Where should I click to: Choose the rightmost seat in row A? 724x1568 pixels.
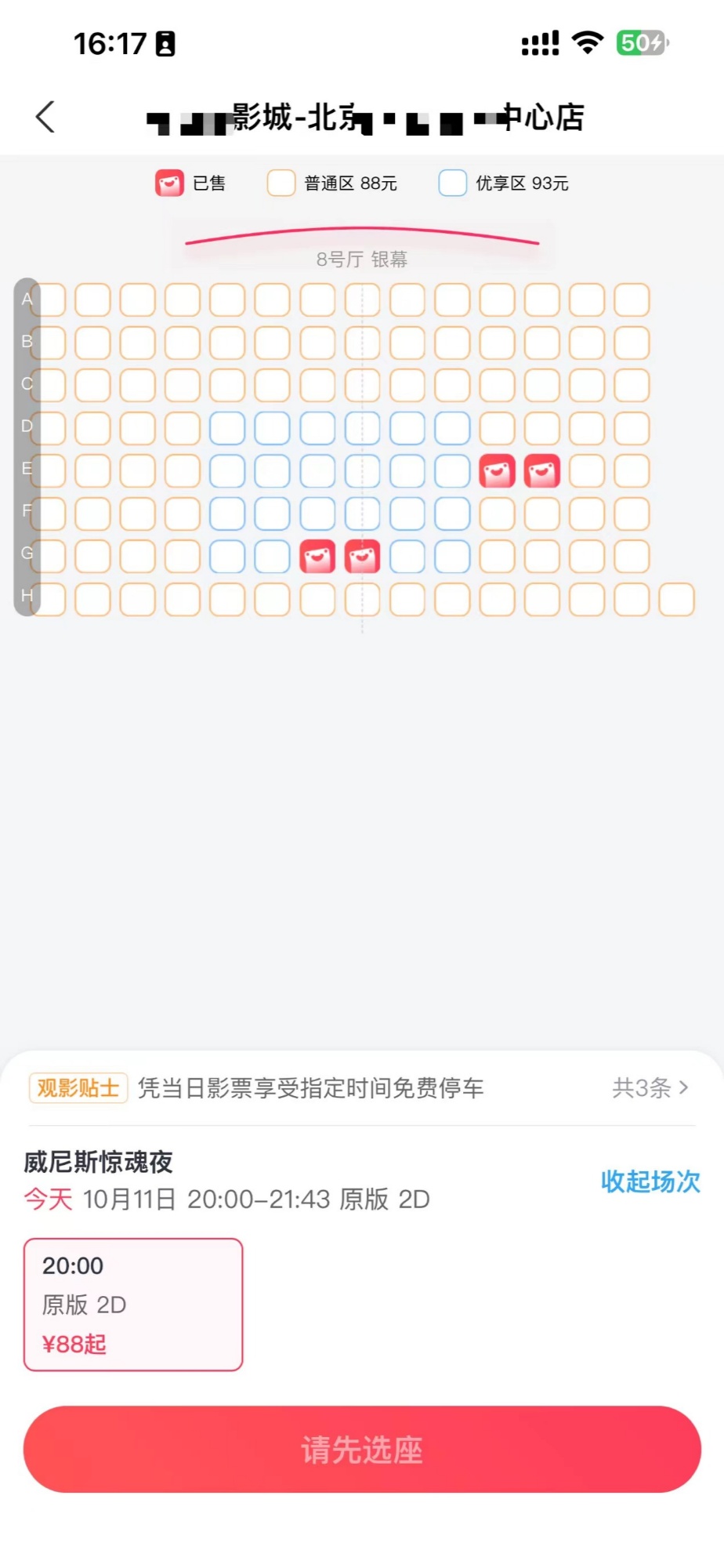pos(632,300)
